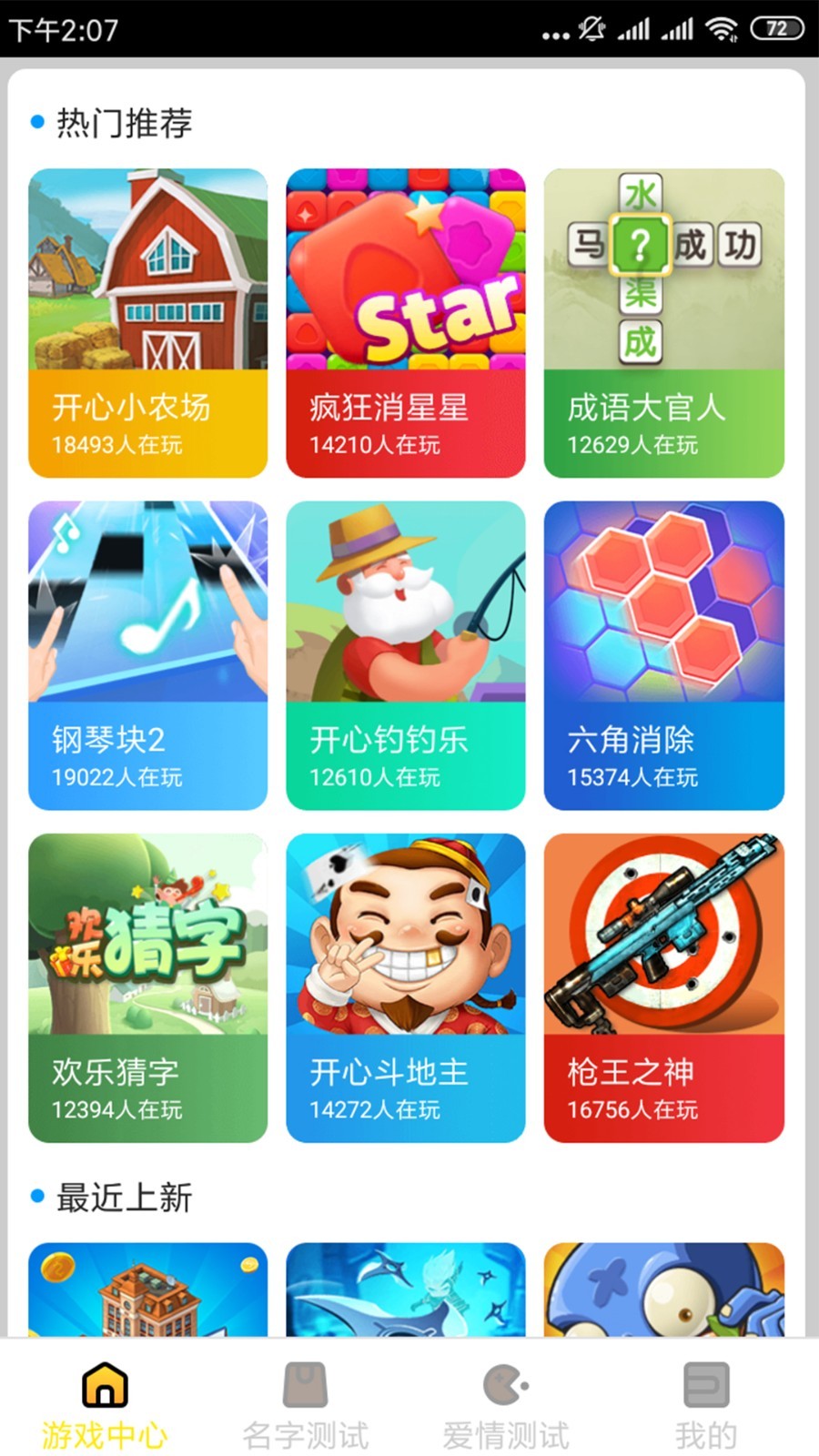Tap the 名字测试 shopping bag icon
Screen dimensions: 819x1456
[x=304, y=1384]
